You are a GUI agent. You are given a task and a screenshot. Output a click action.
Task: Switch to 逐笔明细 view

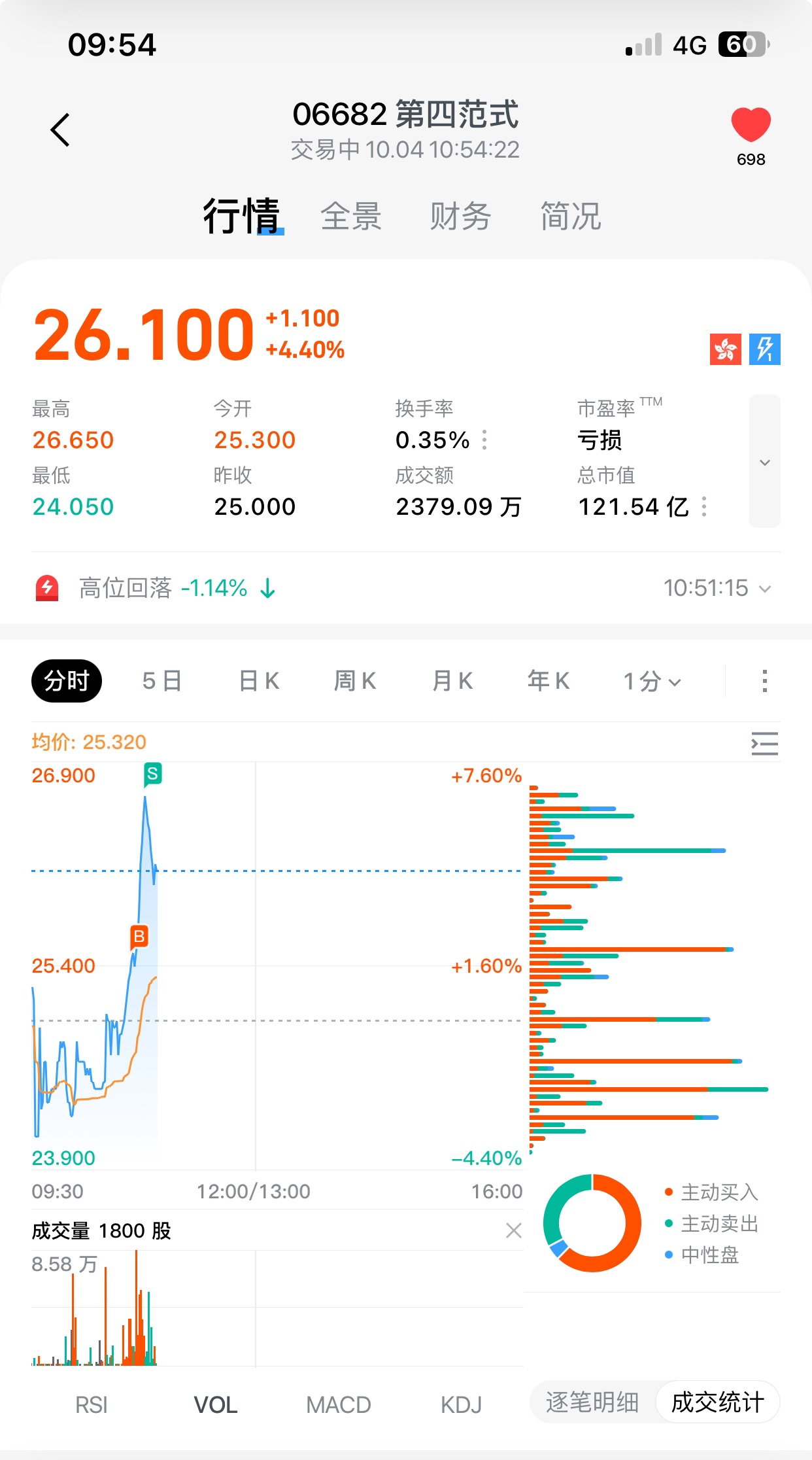tap(592, 1402)
